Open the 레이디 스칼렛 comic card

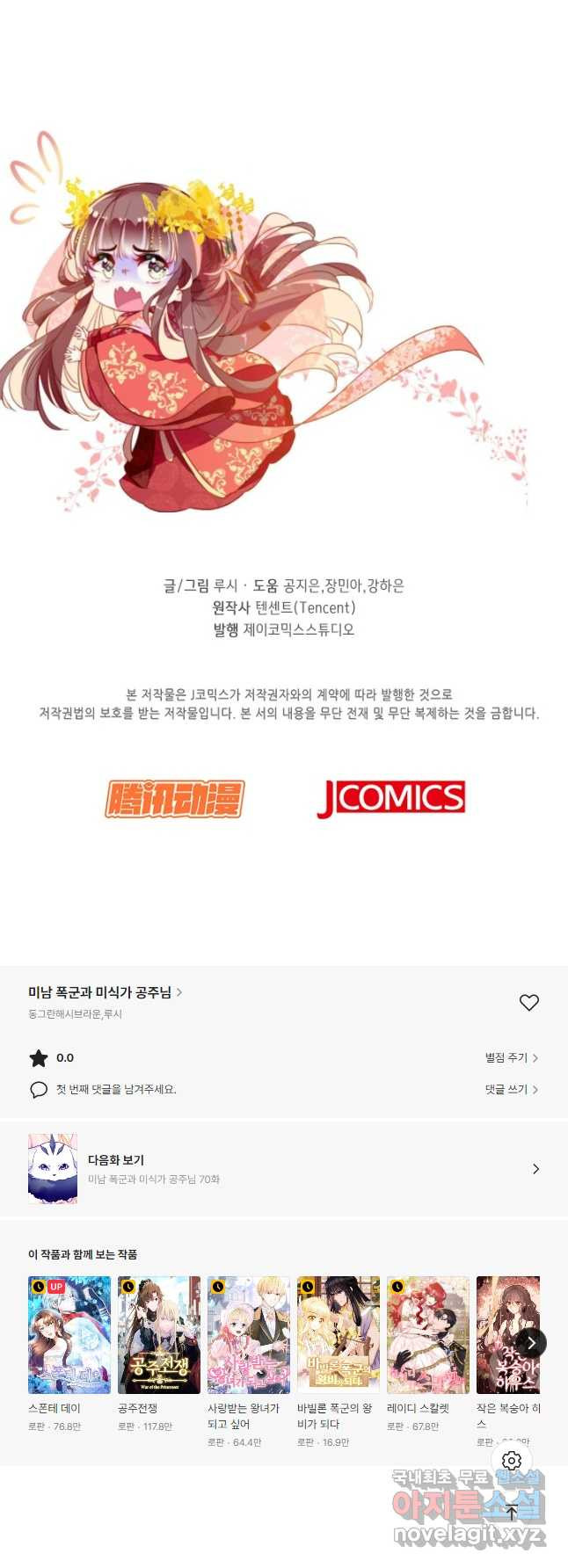428,1335
